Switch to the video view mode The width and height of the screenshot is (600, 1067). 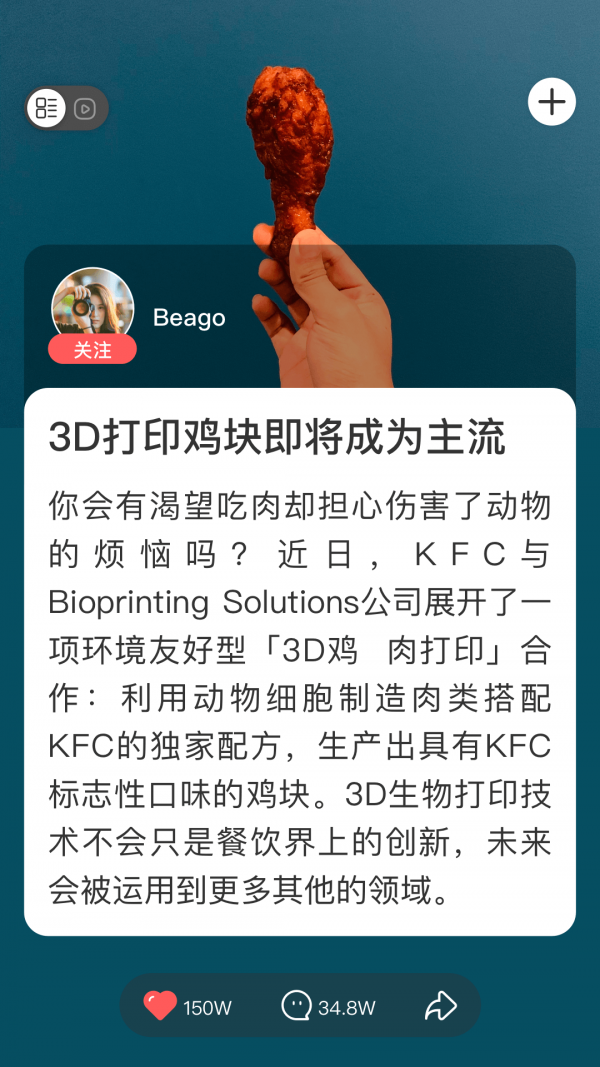click(x=85, y=108)
